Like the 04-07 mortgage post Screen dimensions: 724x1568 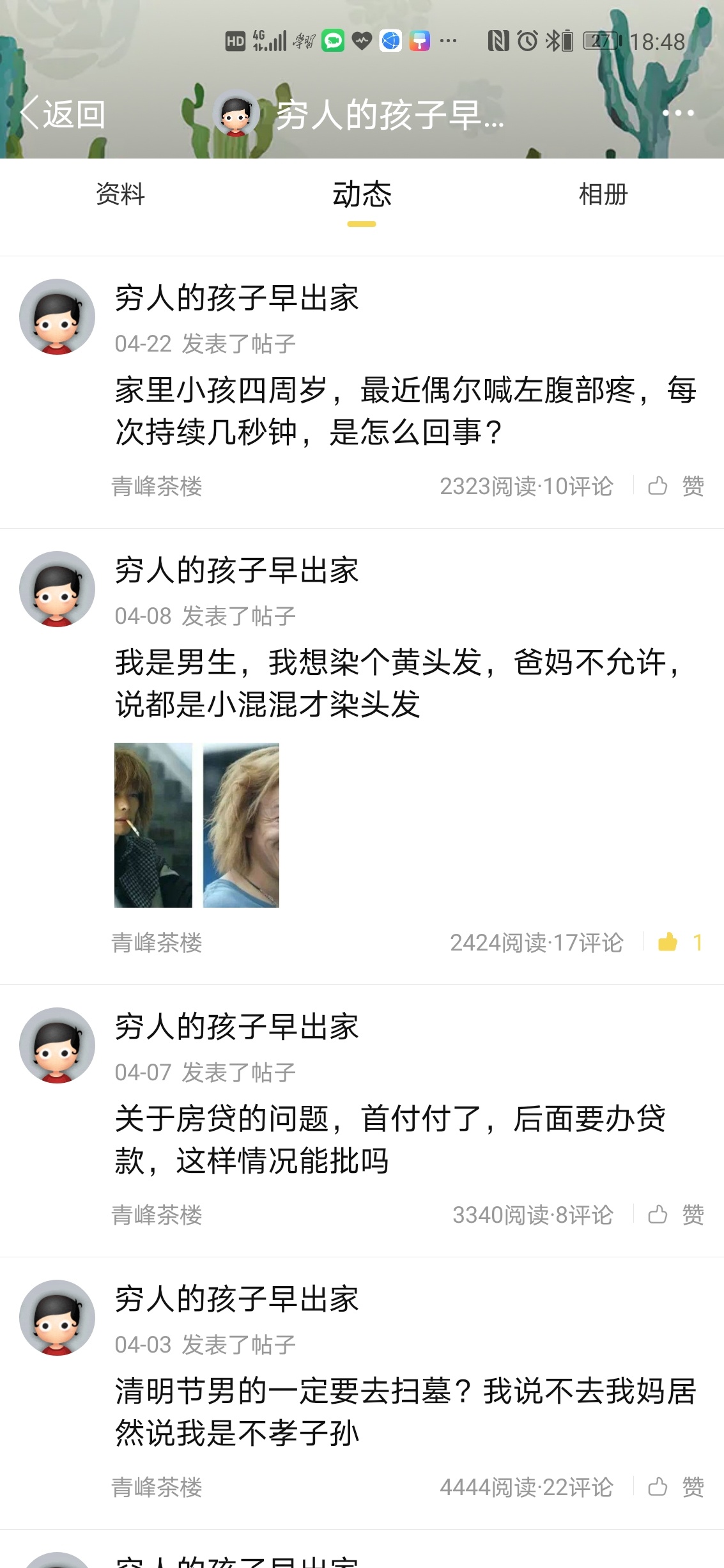click(x=675, y=1215)
